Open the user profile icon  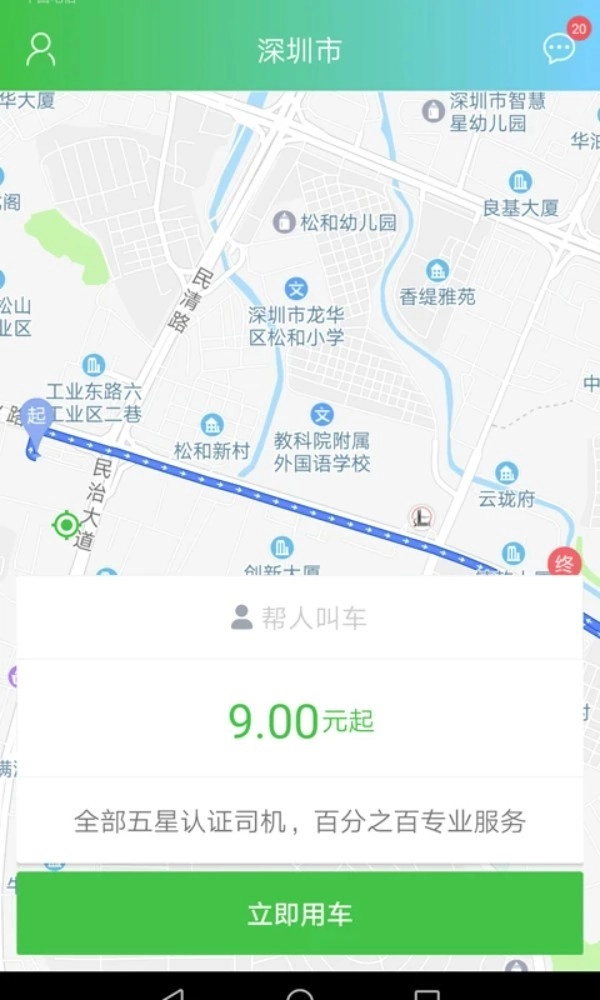[x=40, y=49]
